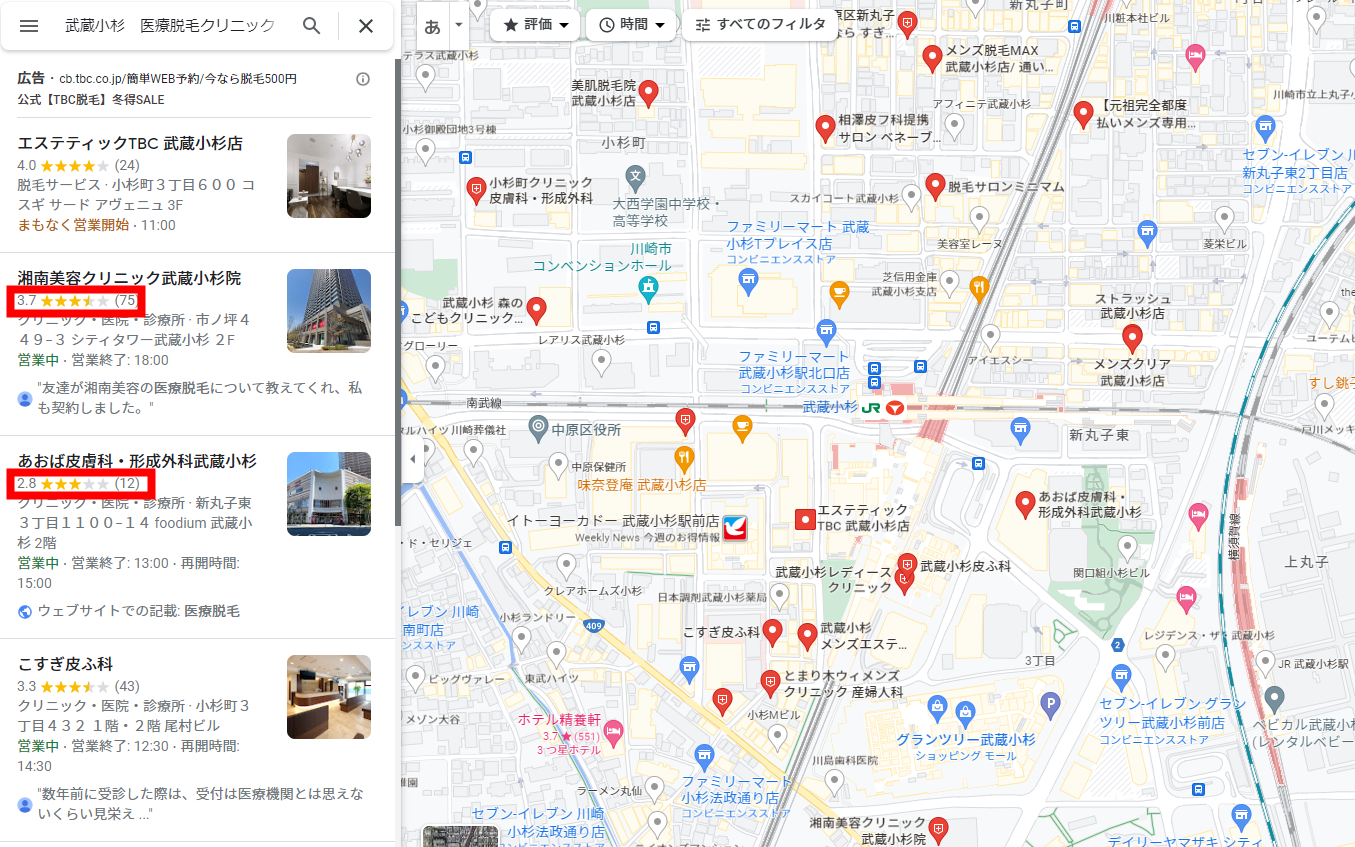Open エステティックTBC 武蔵小杉店 listing
1355x847 pixels.
coord(130,144)
